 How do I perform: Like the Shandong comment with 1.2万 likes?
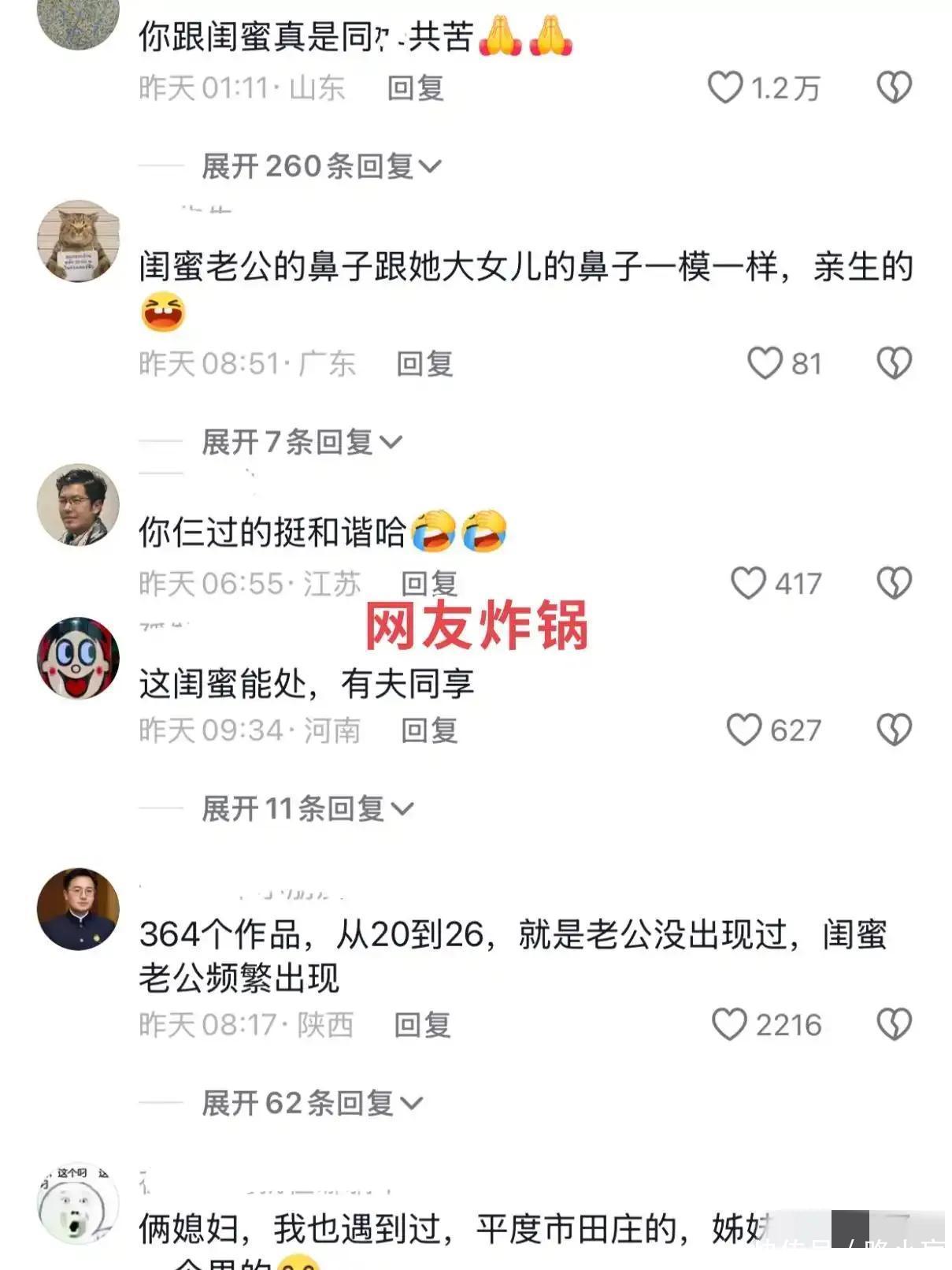[x=724, y=87]
